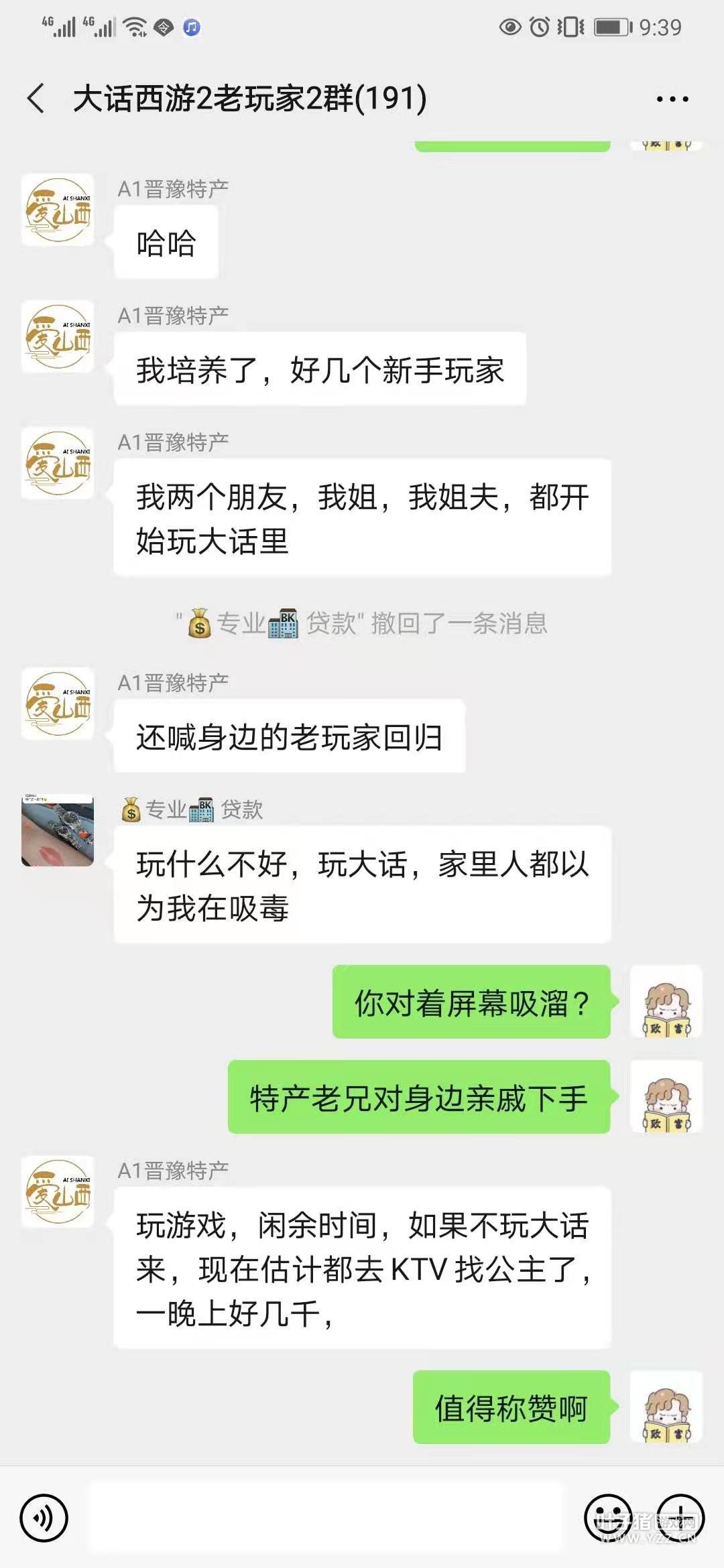View profile of the 专业贷款 sender avatar
This screenshot has height=1568, width=724.
[x=58, y=830]
